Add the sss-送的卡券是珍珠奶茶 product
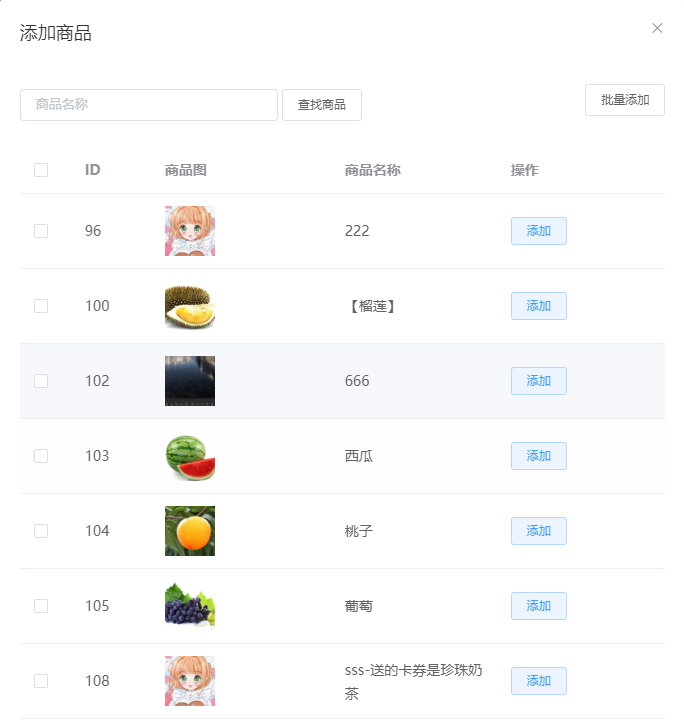 coord(539,681)
